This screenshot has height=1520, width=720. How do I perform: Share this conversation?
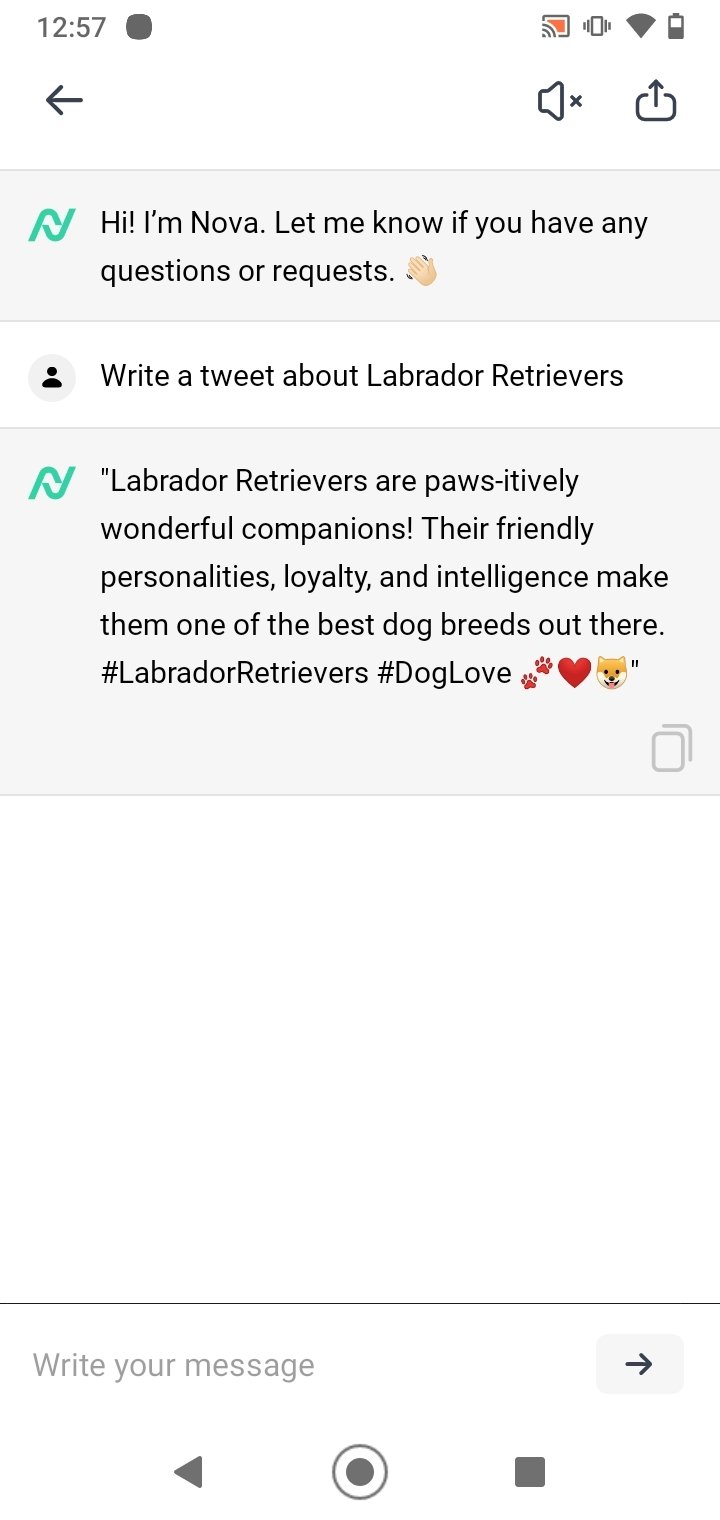click(656, 100)
